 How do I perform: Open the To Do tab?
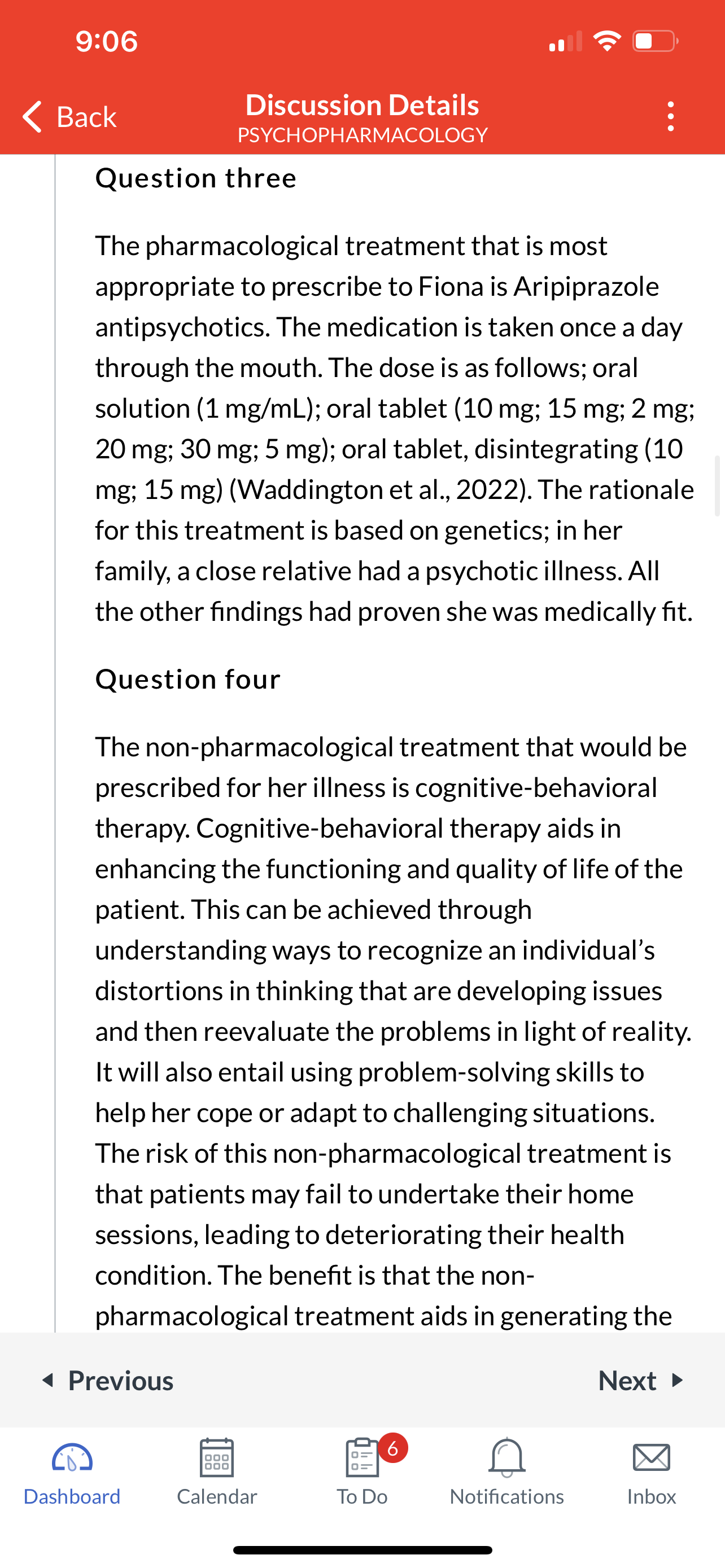point(362,1472)
